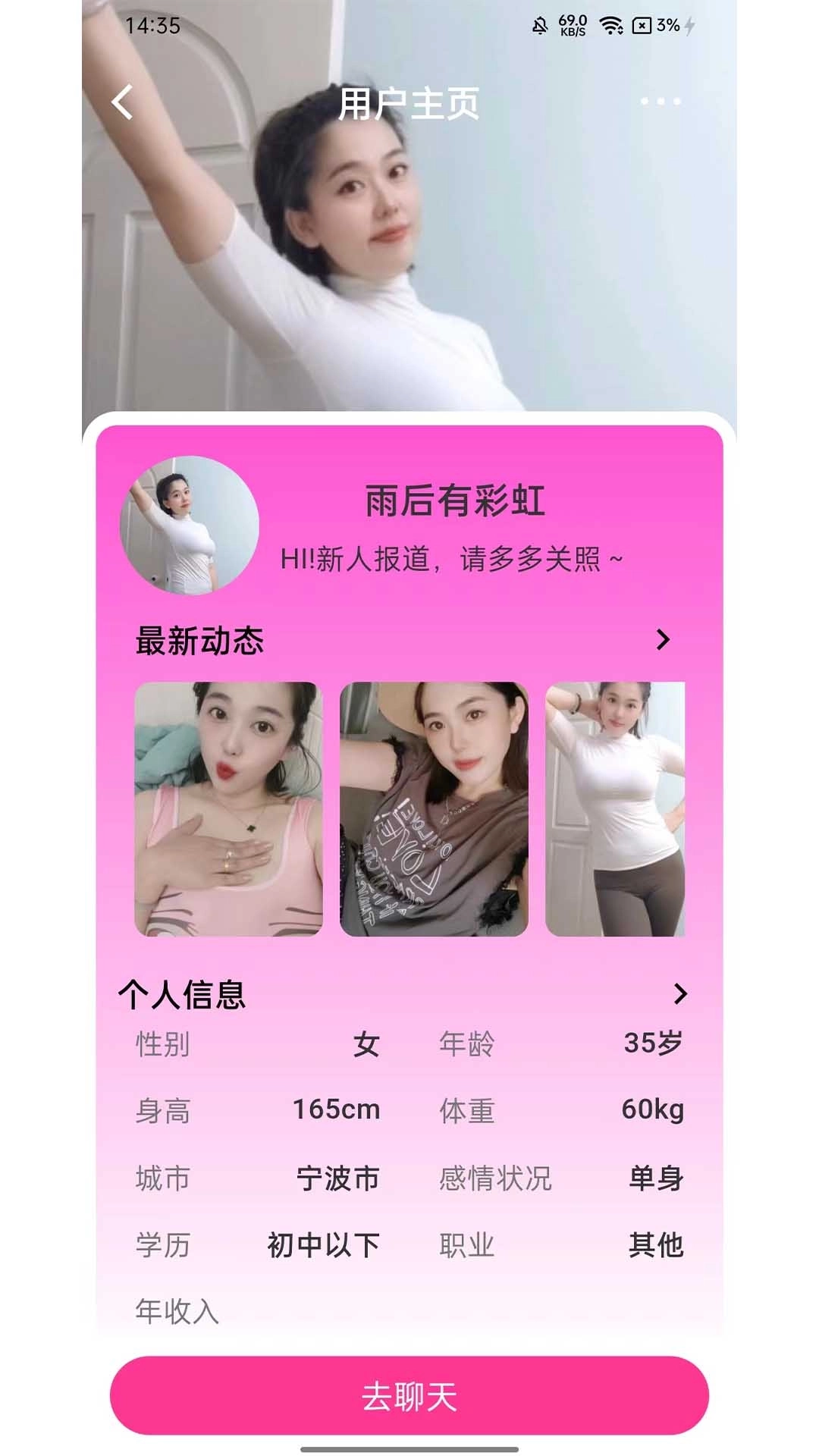Tap the 14:35 clock in status bar
819x1456 pixels.
pyautogui.click(x=152, y=24)
